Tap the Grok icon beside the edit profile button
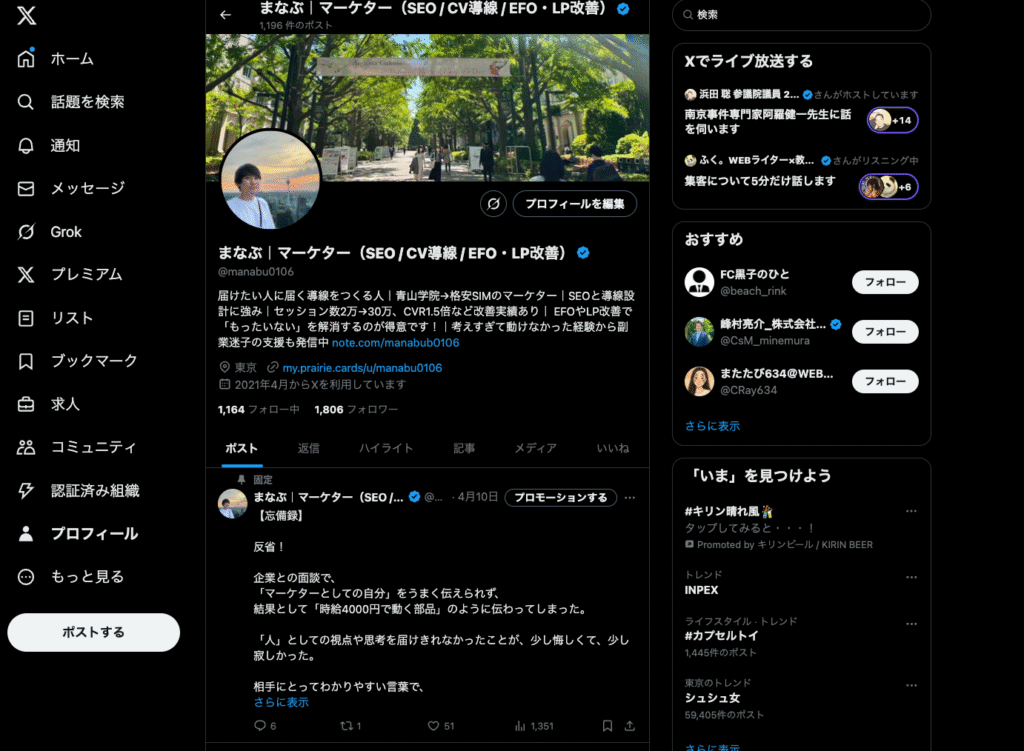This screenshot has width=1024, height=751. click(493, 204)
